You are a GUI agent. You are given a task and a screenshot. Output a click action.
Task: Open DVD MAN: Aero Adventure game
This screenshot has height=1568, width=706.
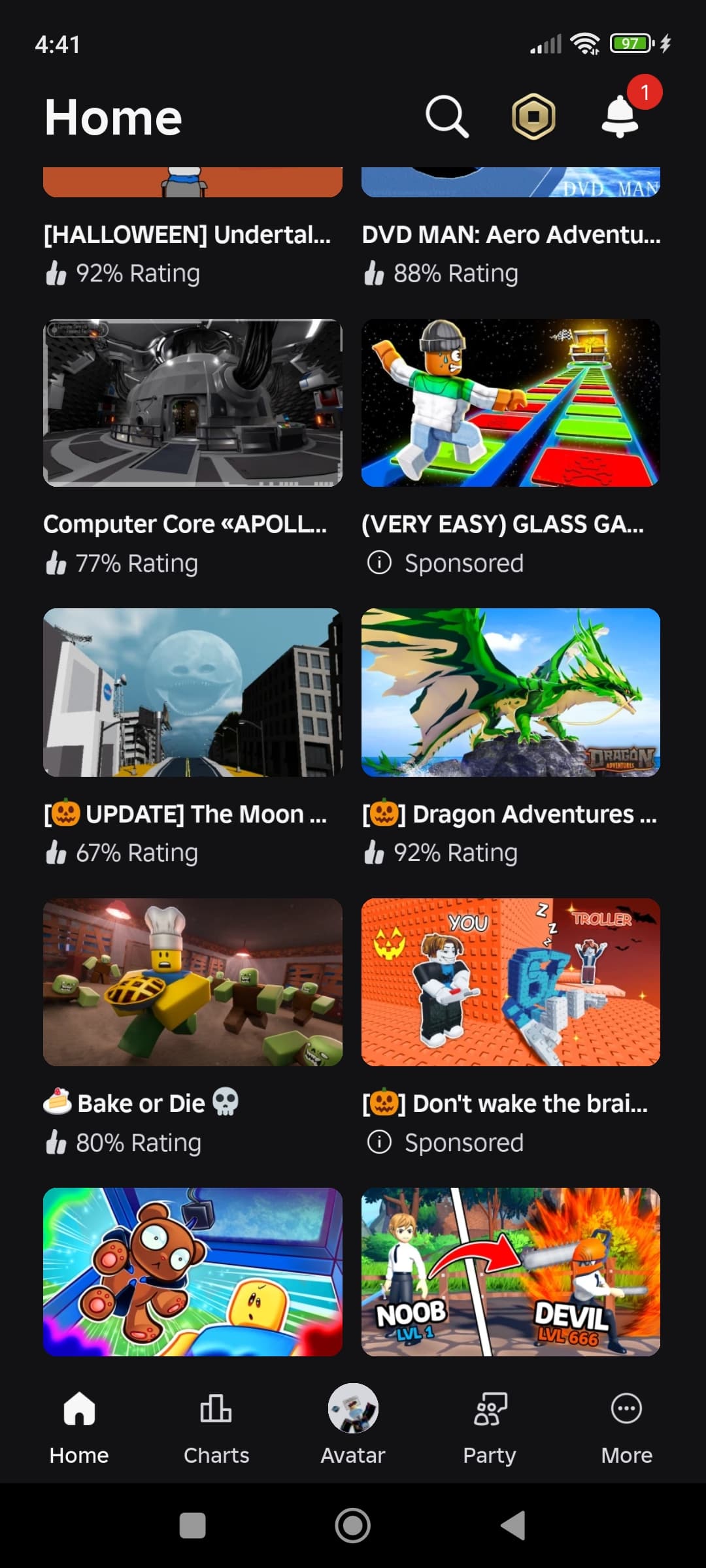511,235
